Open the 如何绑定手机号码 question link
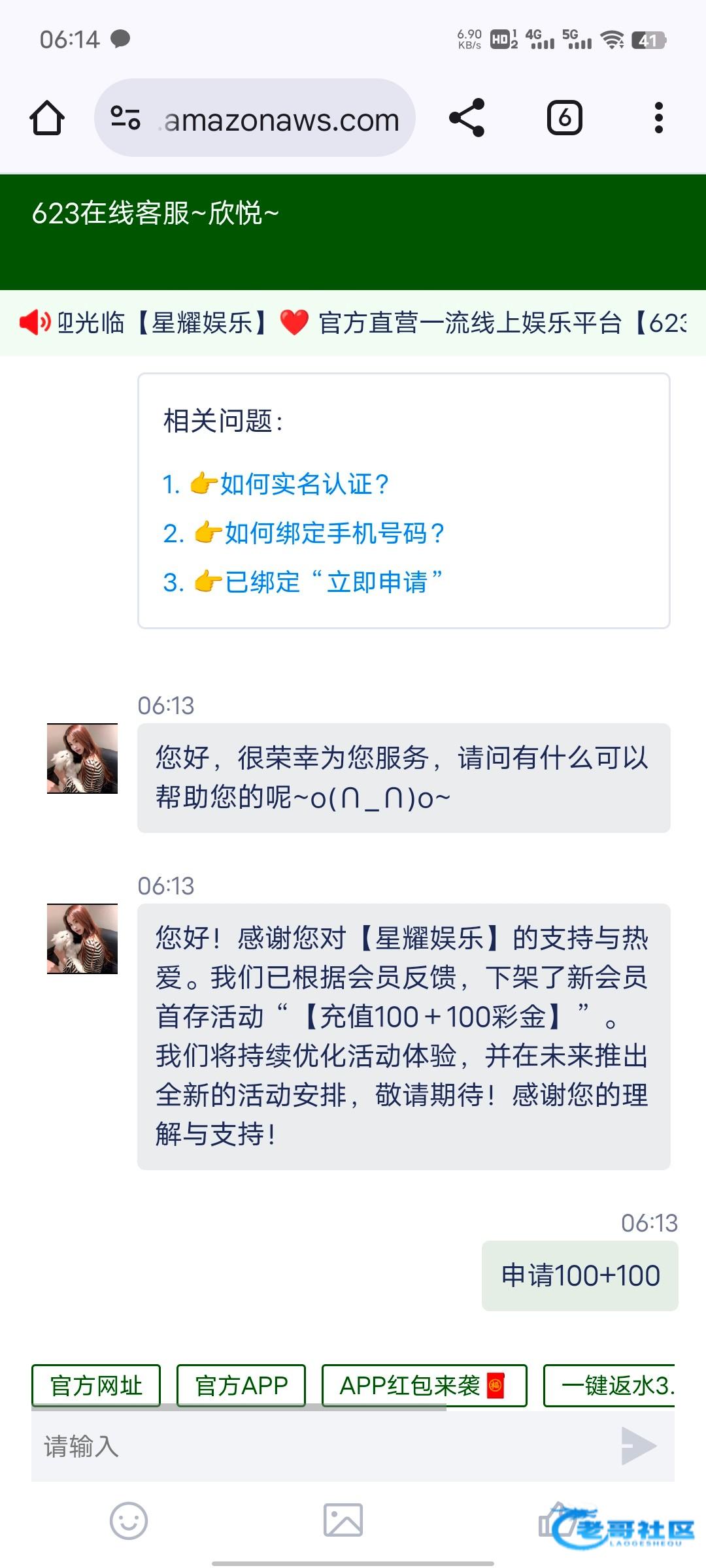This screenshot has width=706, height=1568. click(303, 533)
